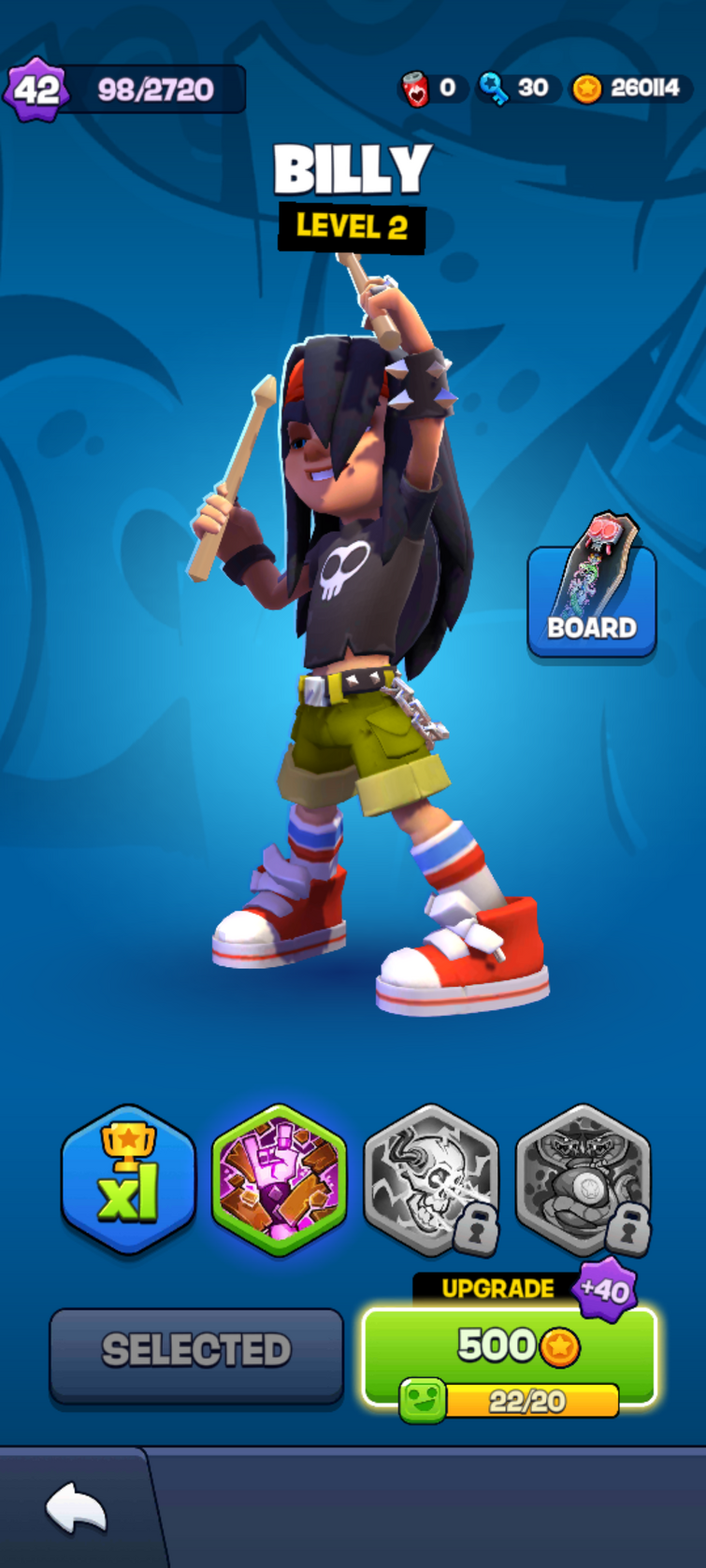This screenshot has width=706, height=1568.
Task: View the x1 trophy multiplier perk
Action: [x=128, y=1179]
